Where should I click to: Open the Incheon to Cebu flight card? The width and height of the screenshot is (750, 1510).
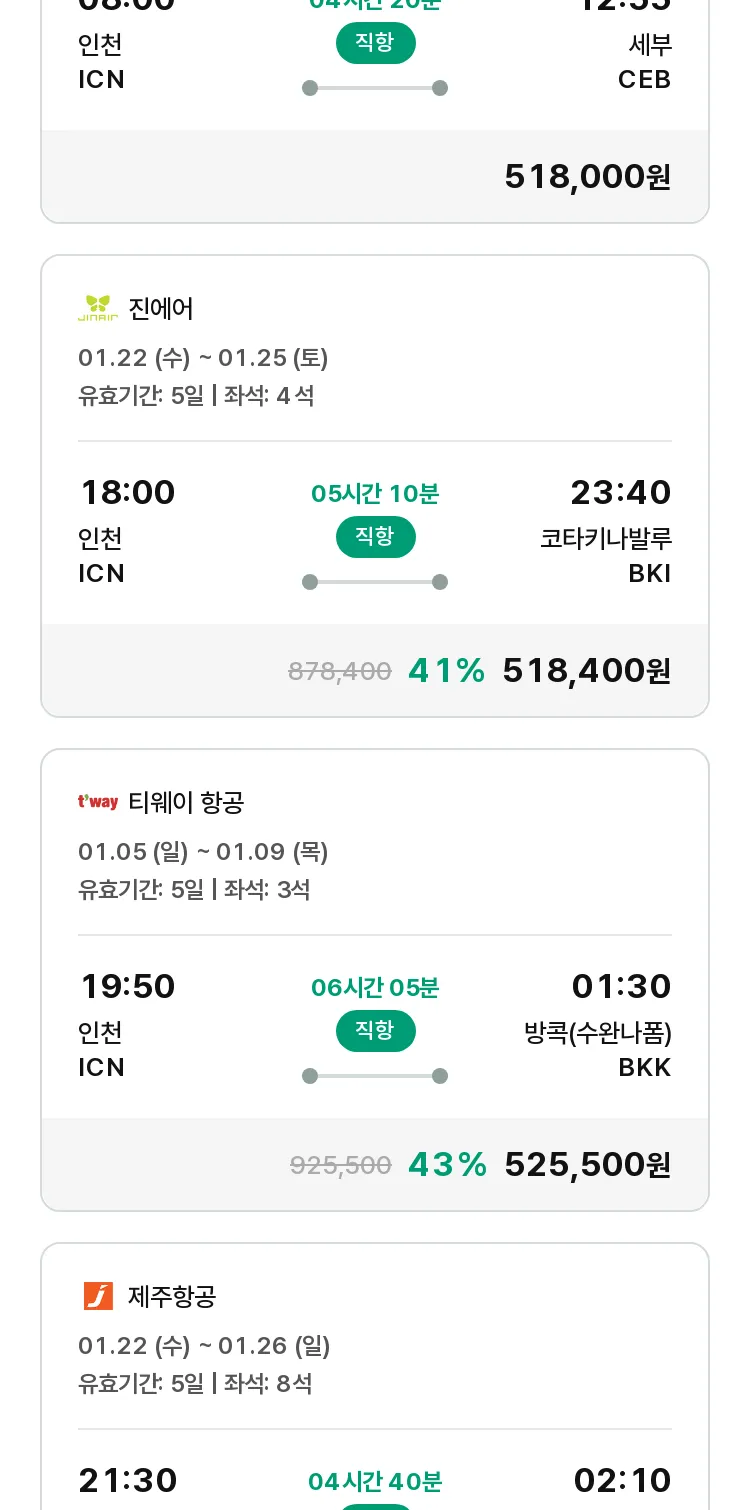[x=375, y=110]
